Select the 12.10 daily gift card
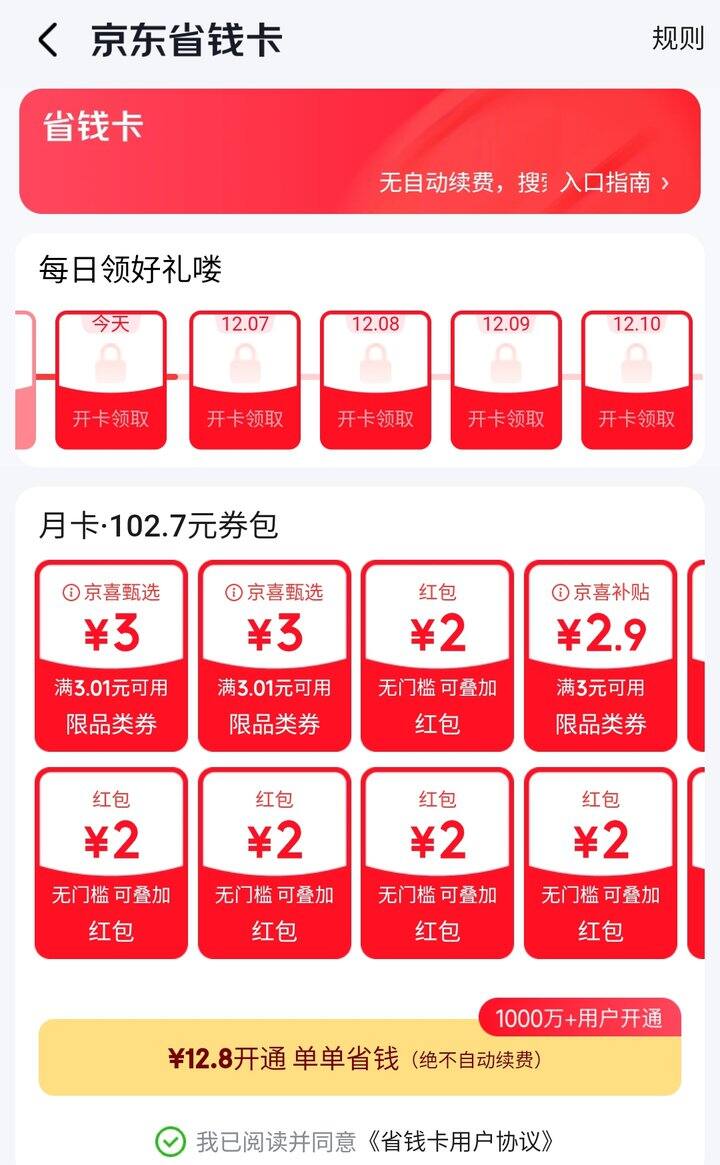 coord(636,380)
